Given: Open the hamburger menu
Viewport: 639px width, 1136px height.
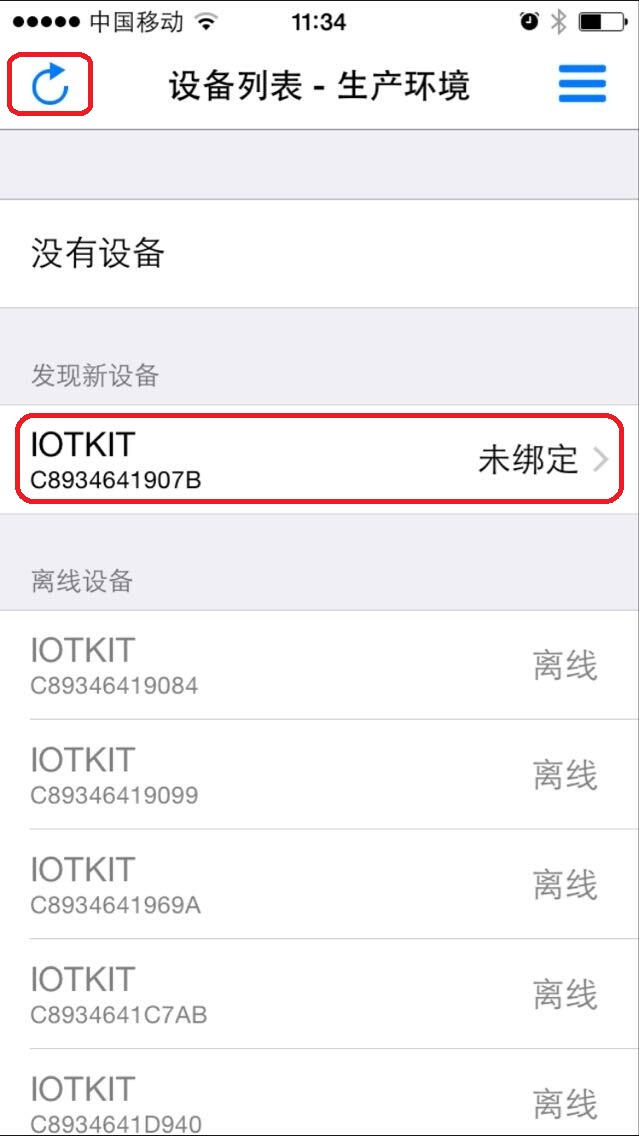Looking at the screenshot, I should point(582,84).
